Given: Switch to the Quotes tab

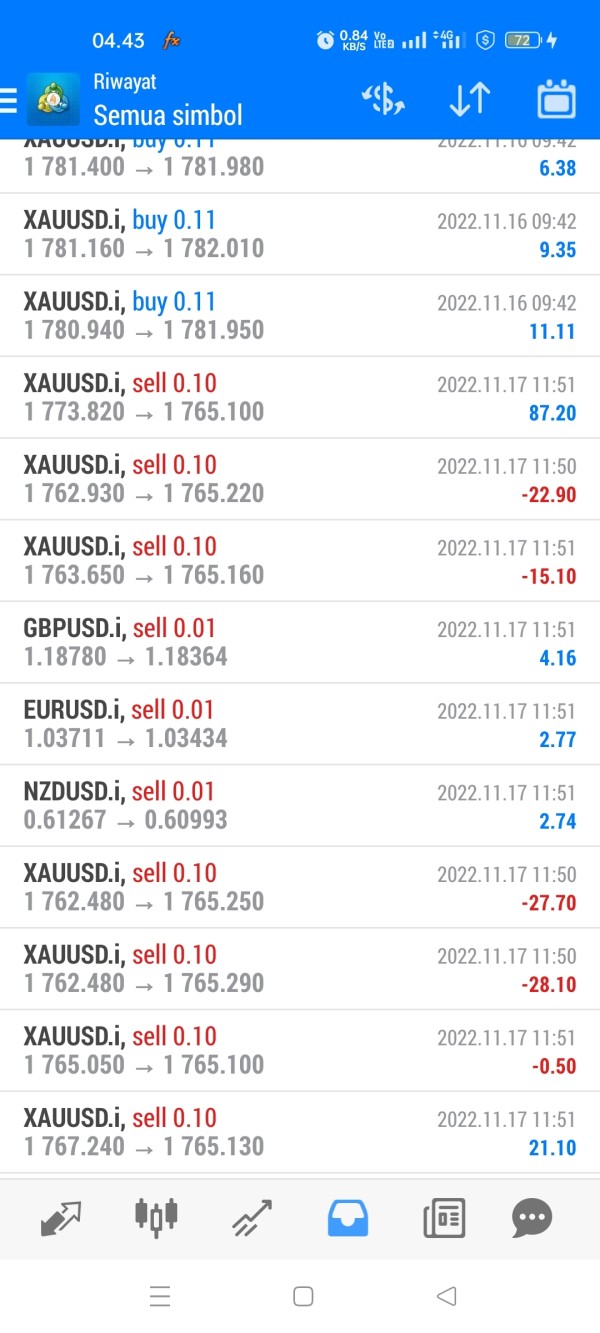Looking at the screenshot, I should click(x=62, y=1217).
